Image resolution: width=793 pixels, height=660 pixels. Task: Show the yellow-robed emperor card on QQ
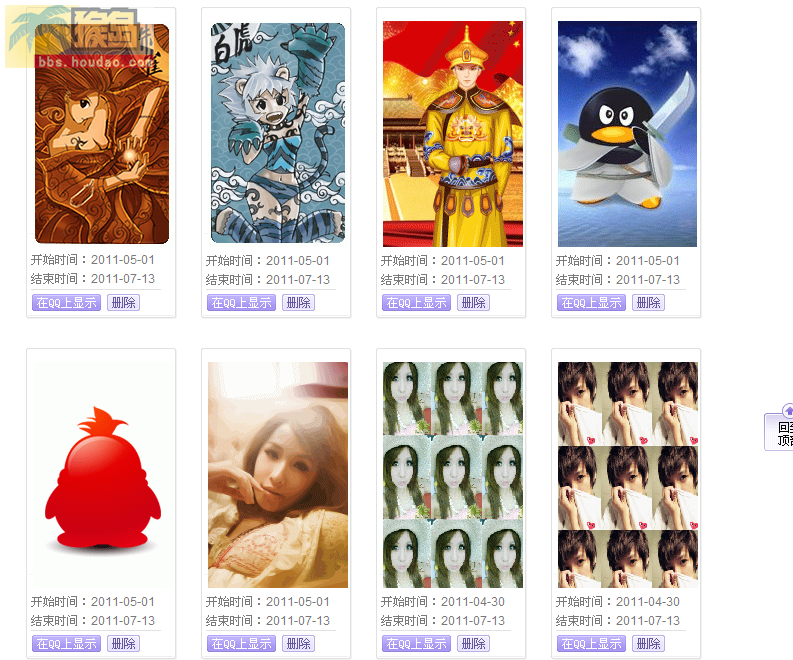416,302
